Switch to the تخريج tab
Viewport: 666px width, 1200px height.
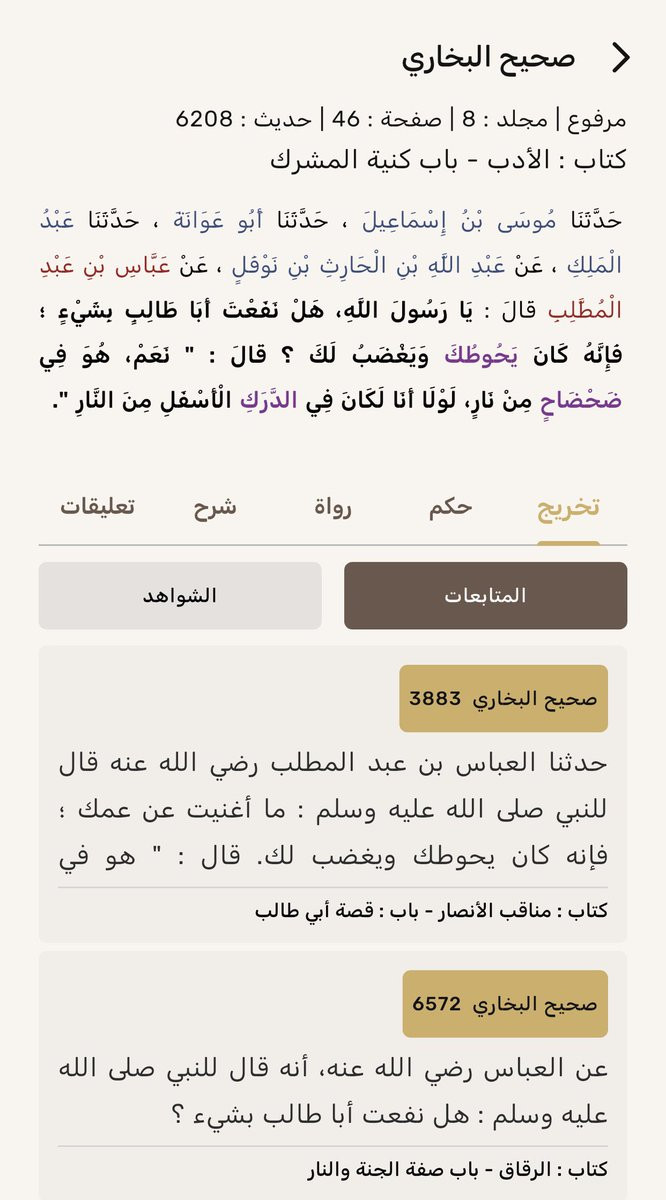coord(568,507)
